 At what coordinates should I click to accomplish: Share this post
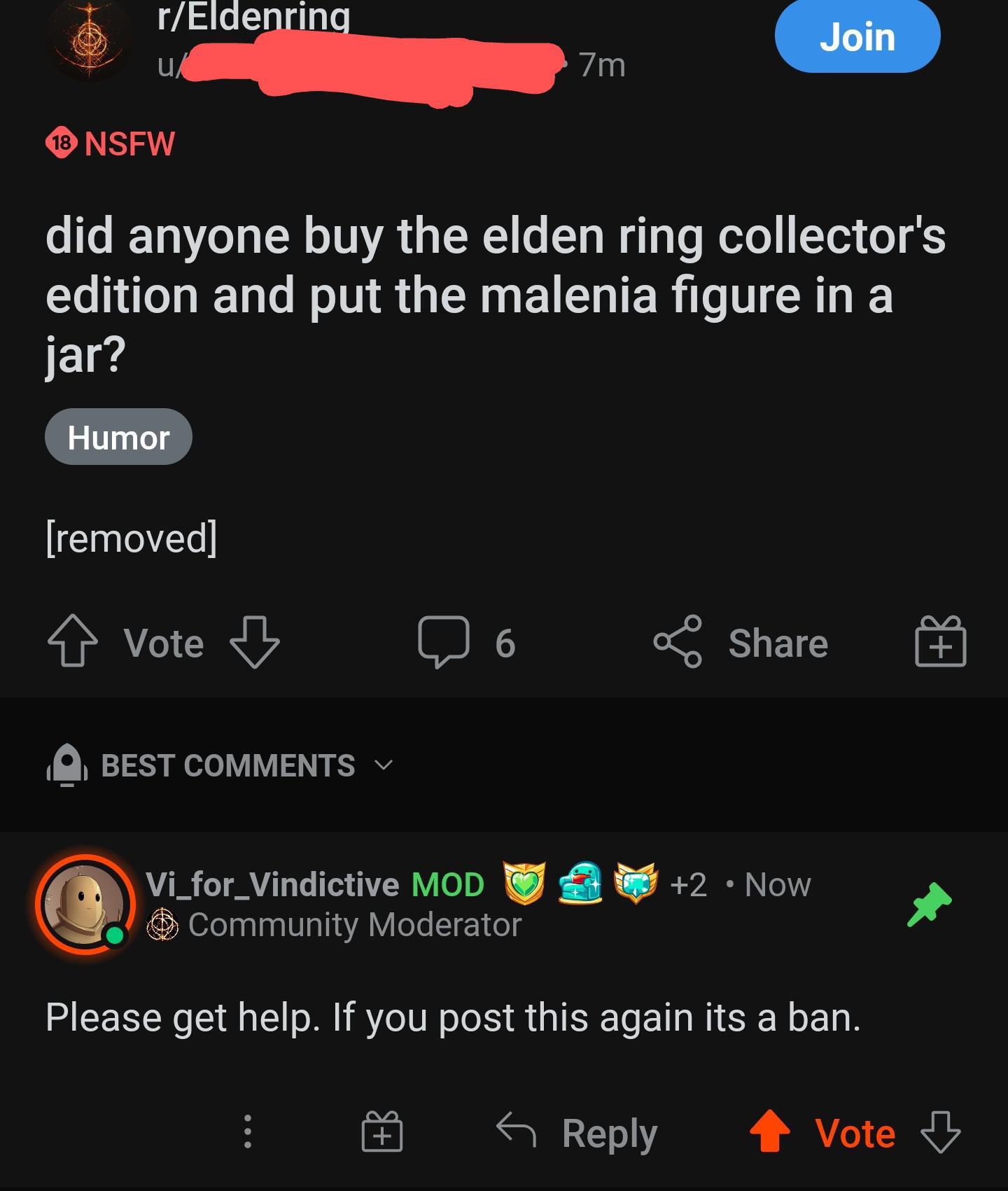(741, 642)
